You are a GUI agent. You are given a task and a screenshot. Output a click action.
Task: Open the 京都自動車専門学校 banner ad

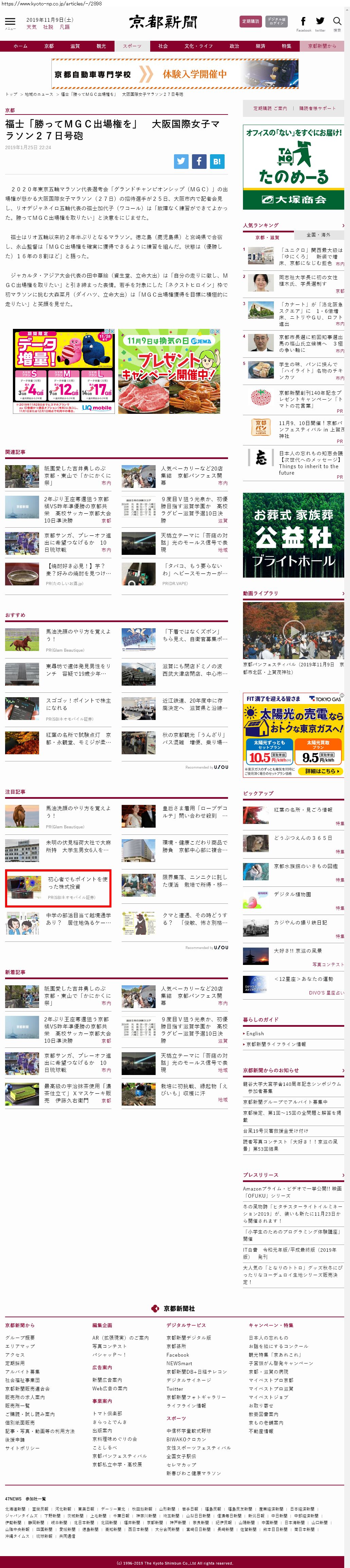[x=175, y=74]
